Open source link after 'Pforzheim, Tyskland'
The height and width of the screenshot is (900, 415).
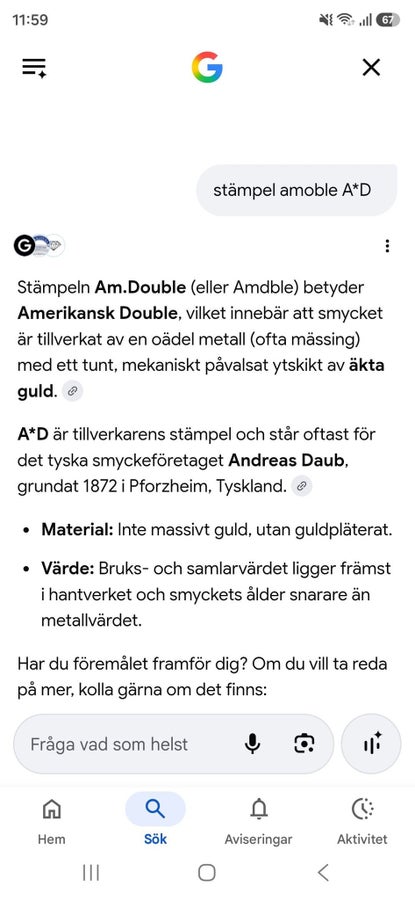(x=302, y=487)
